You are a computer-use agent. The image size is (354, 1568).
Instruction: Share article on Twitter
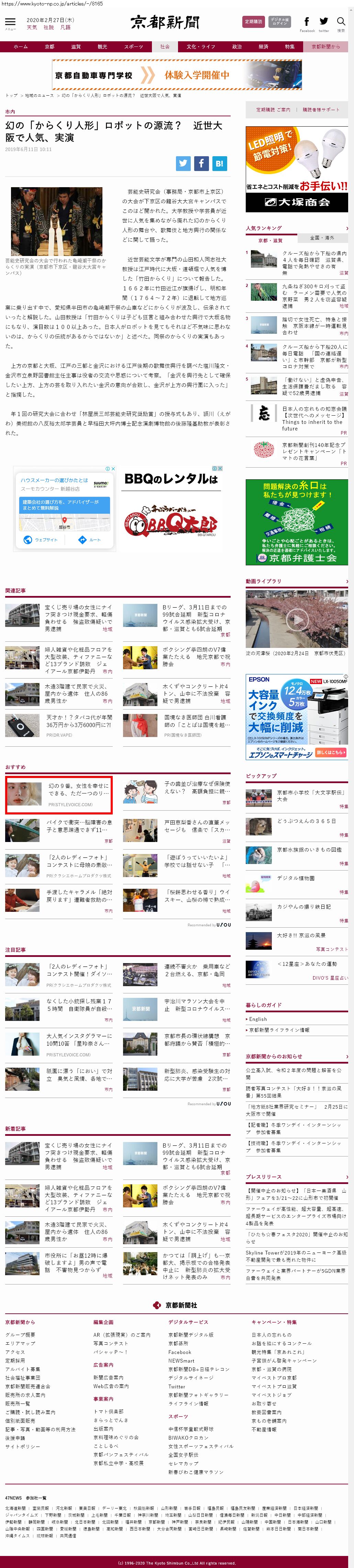click(x=183, y=163)
